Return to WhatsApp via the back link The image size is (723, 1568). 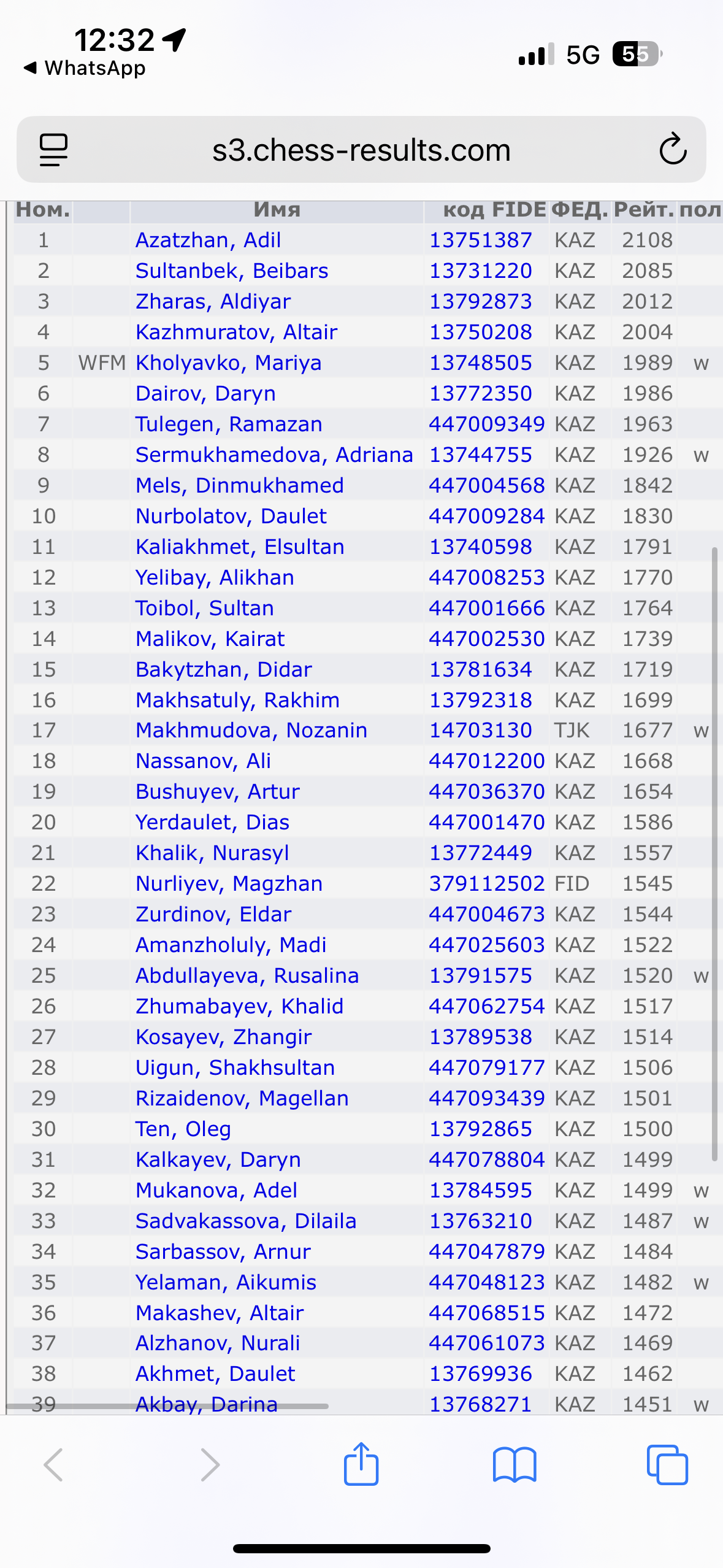tap(85, 68)
